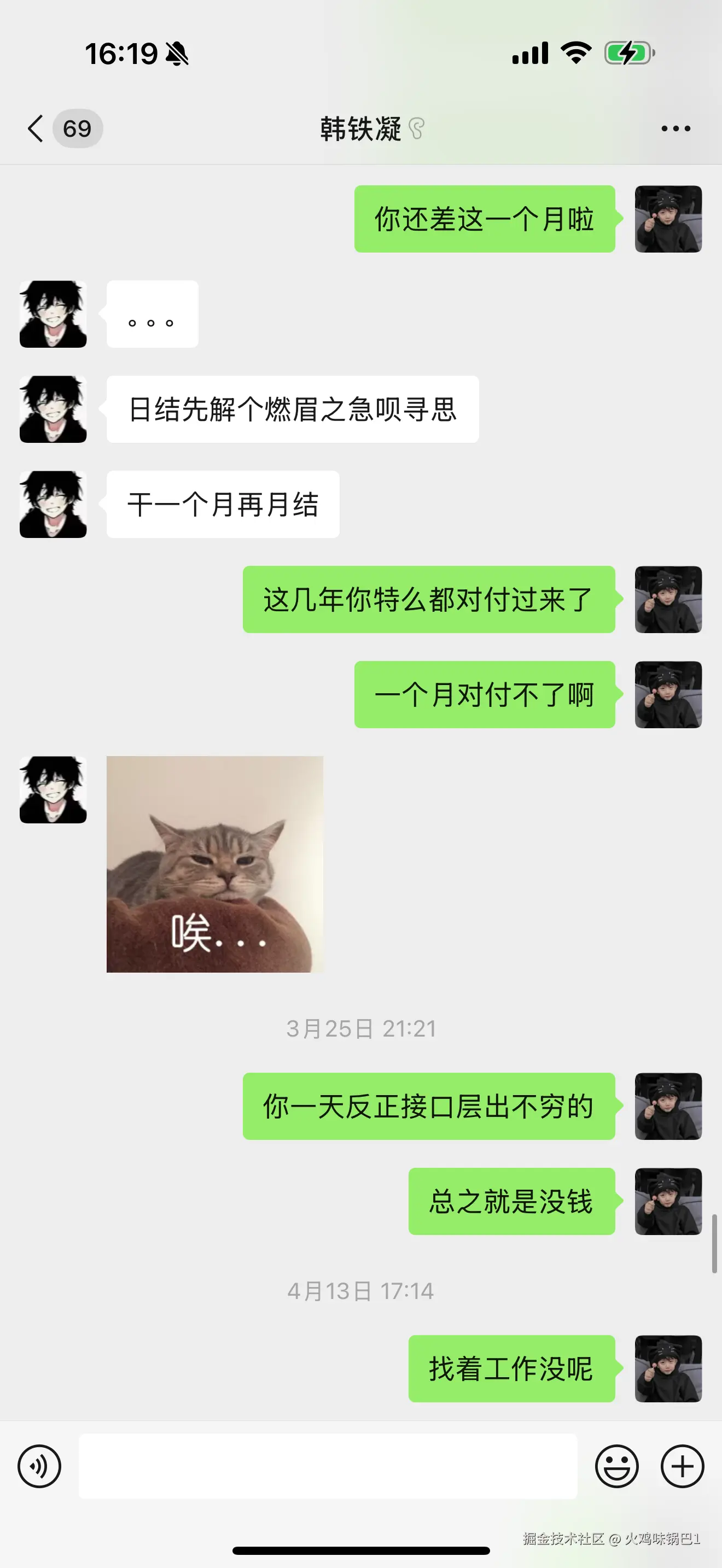Focus the message text field
Viewport: 722px width, 1568px height.
[x=328, y=1466]
